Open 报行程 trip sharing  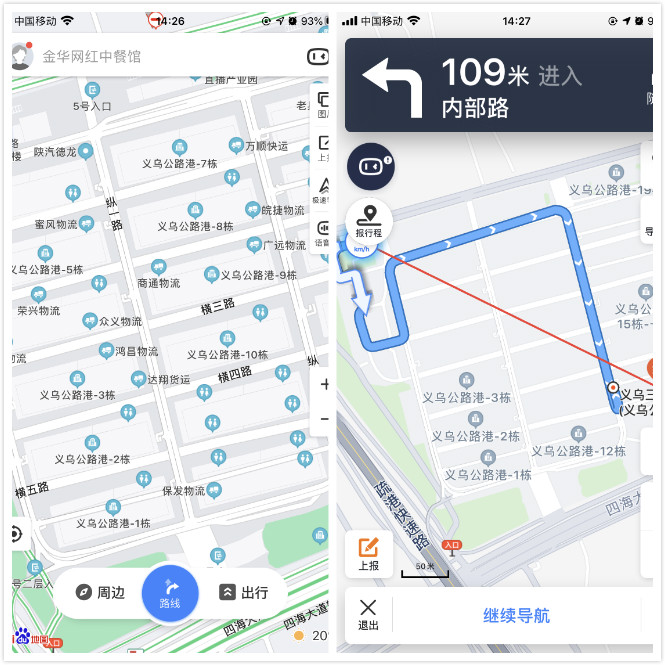coord(370,221)
